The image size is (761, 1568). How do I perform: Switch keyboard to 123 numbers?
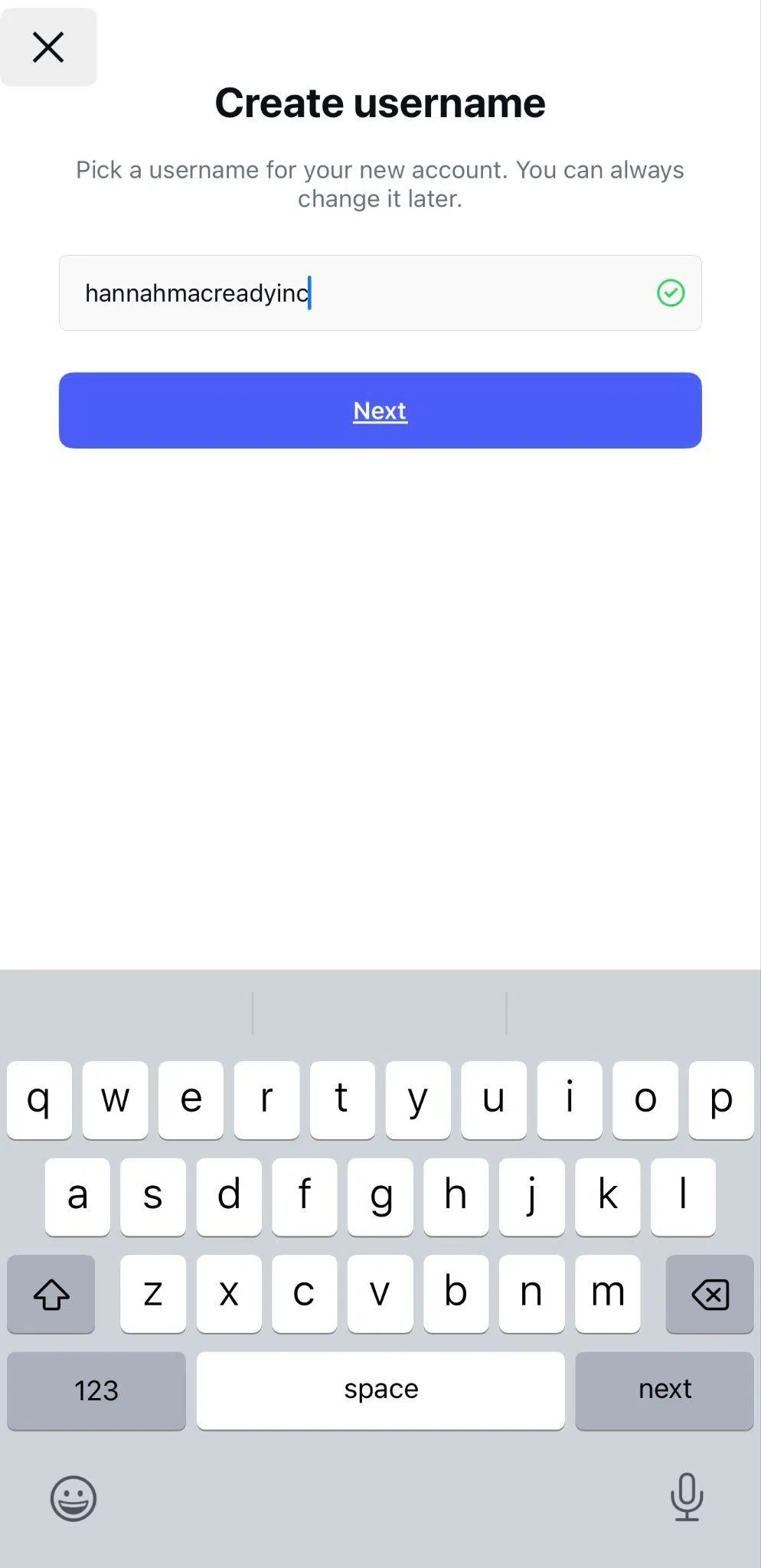(96, 1390)
